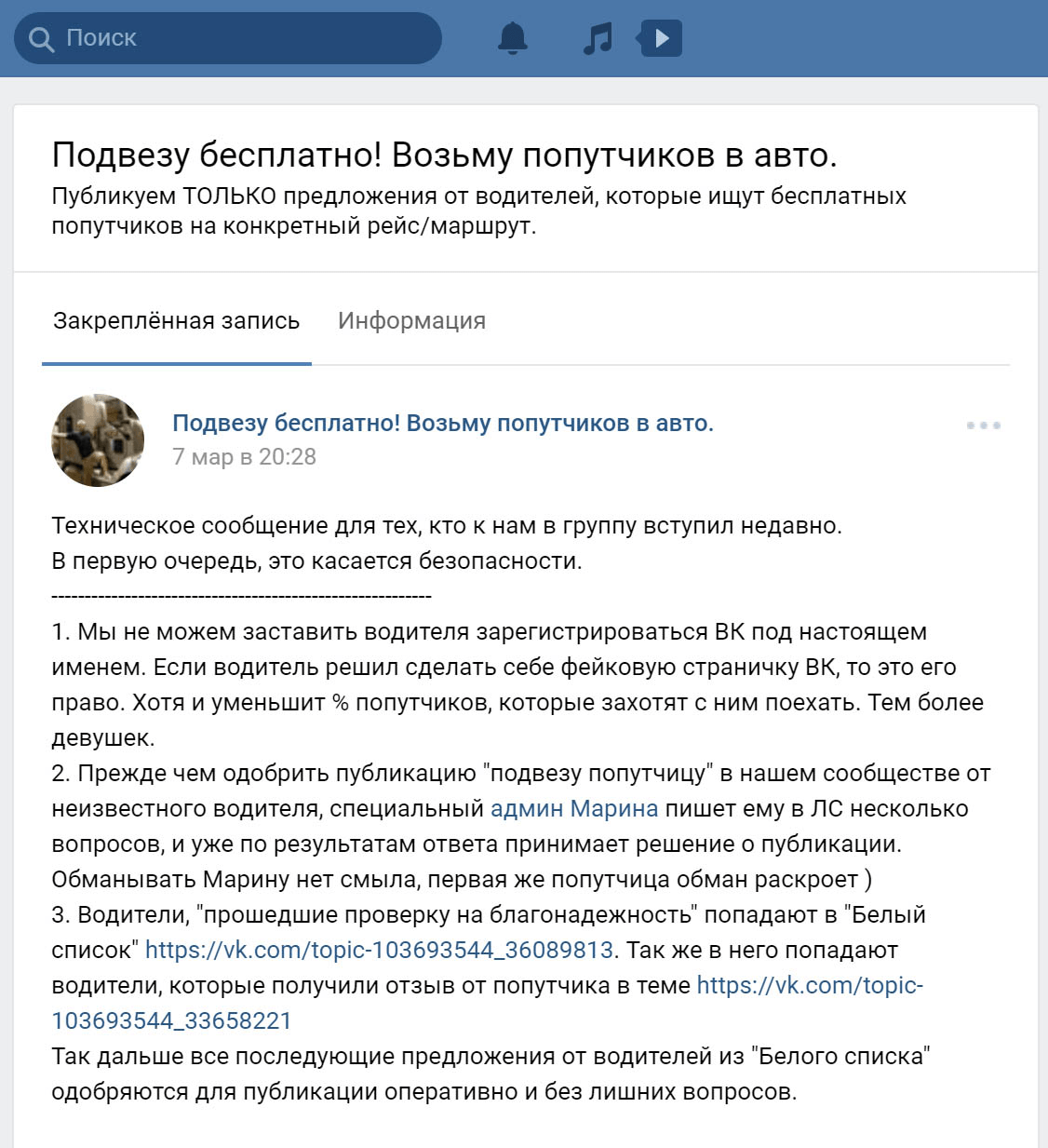Switch to the Информация tab
Screen dimensions: 1048x1148
point(411,321)
